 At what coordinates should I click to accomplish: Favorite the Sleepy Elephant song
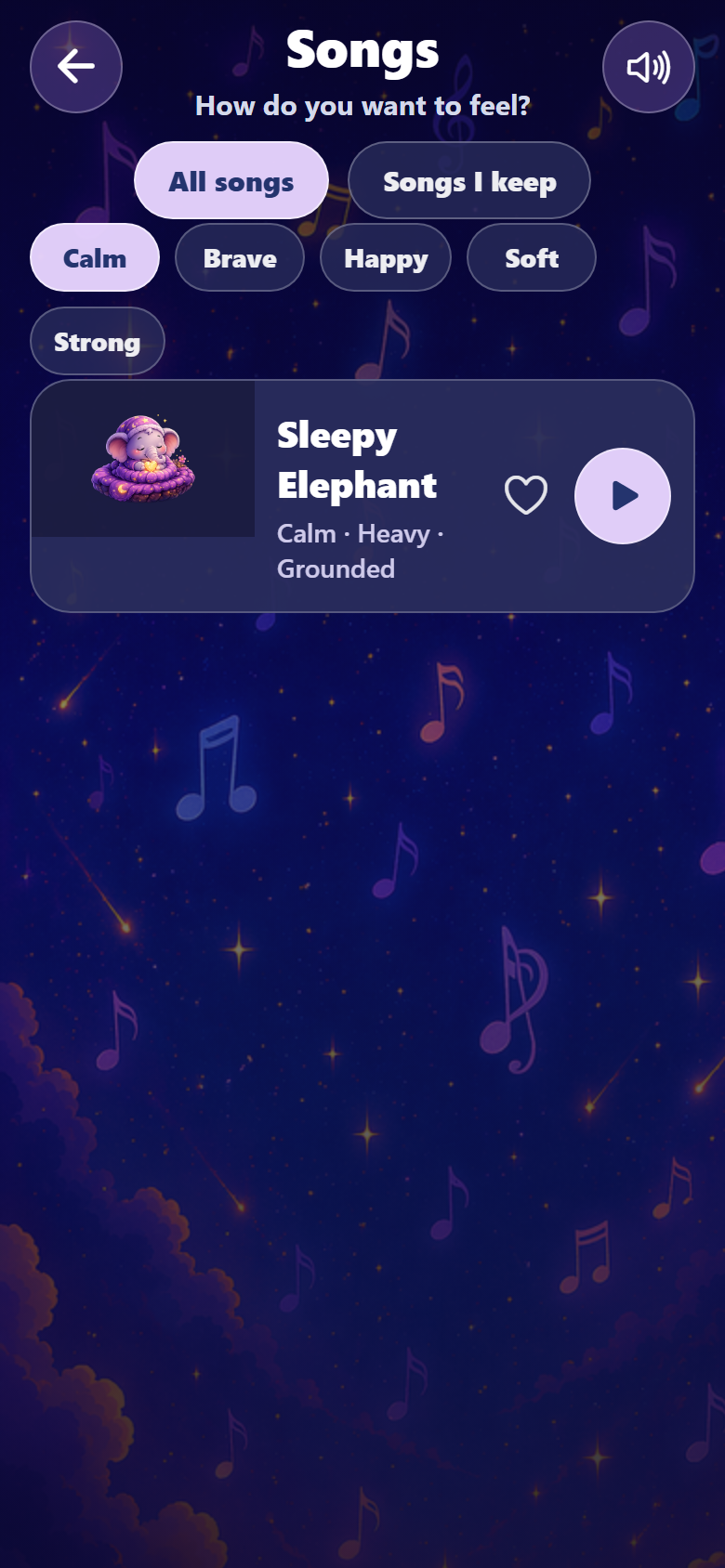pos(526,495)
